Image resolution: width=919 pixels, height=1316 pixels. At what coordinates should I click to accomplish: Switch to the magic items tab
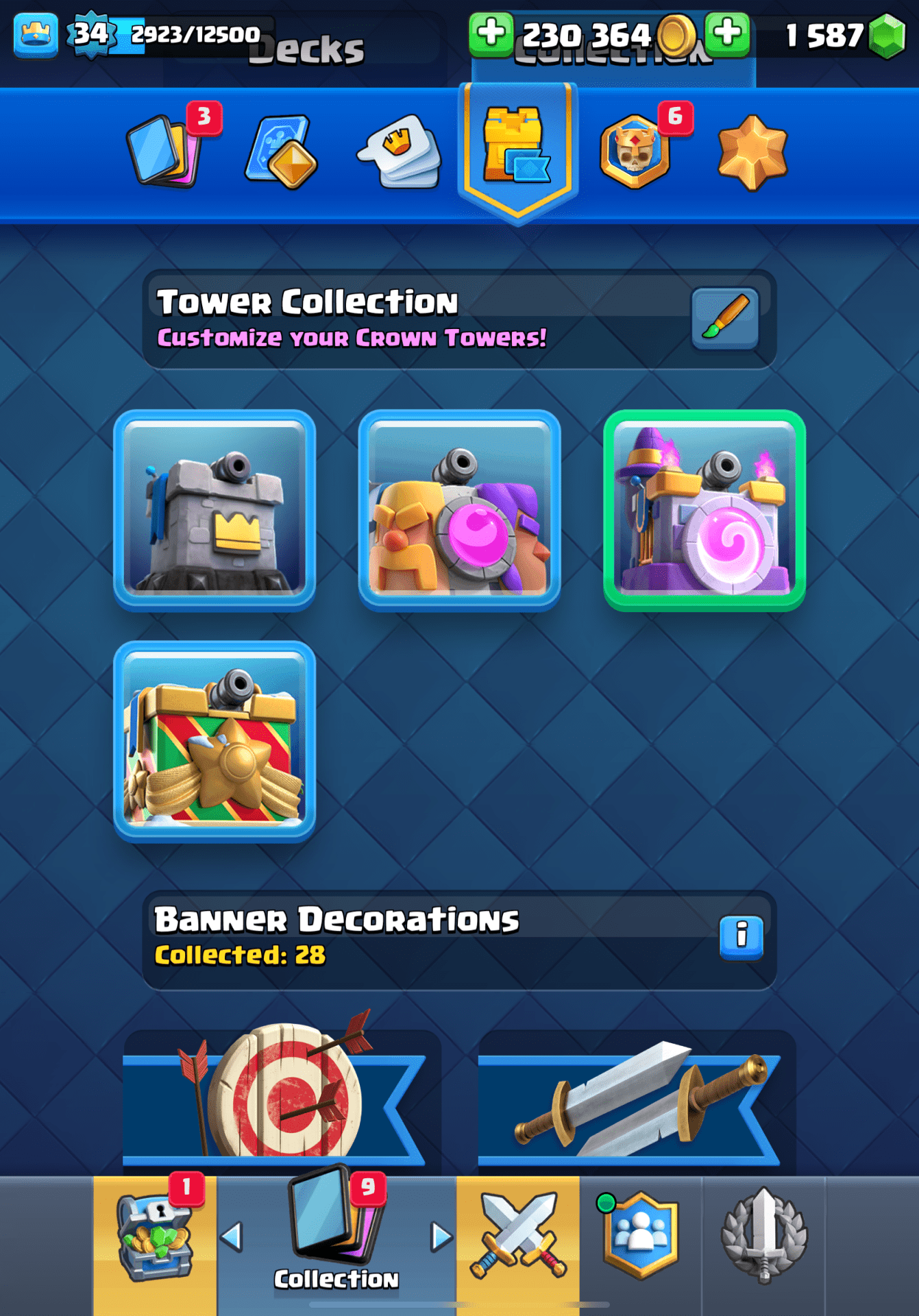coord(281,152)
